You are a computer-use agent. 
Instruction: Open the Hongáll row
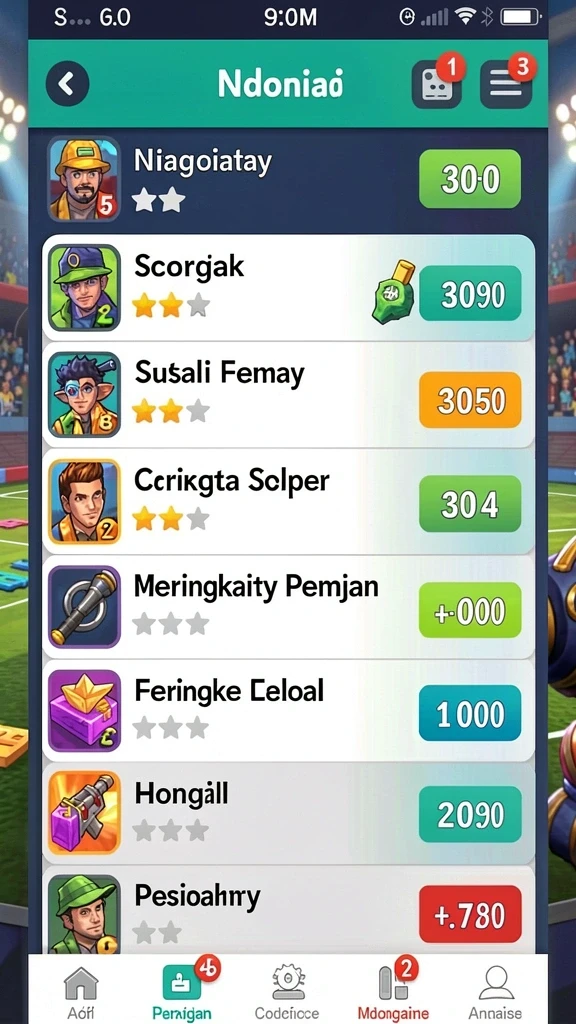288,812
